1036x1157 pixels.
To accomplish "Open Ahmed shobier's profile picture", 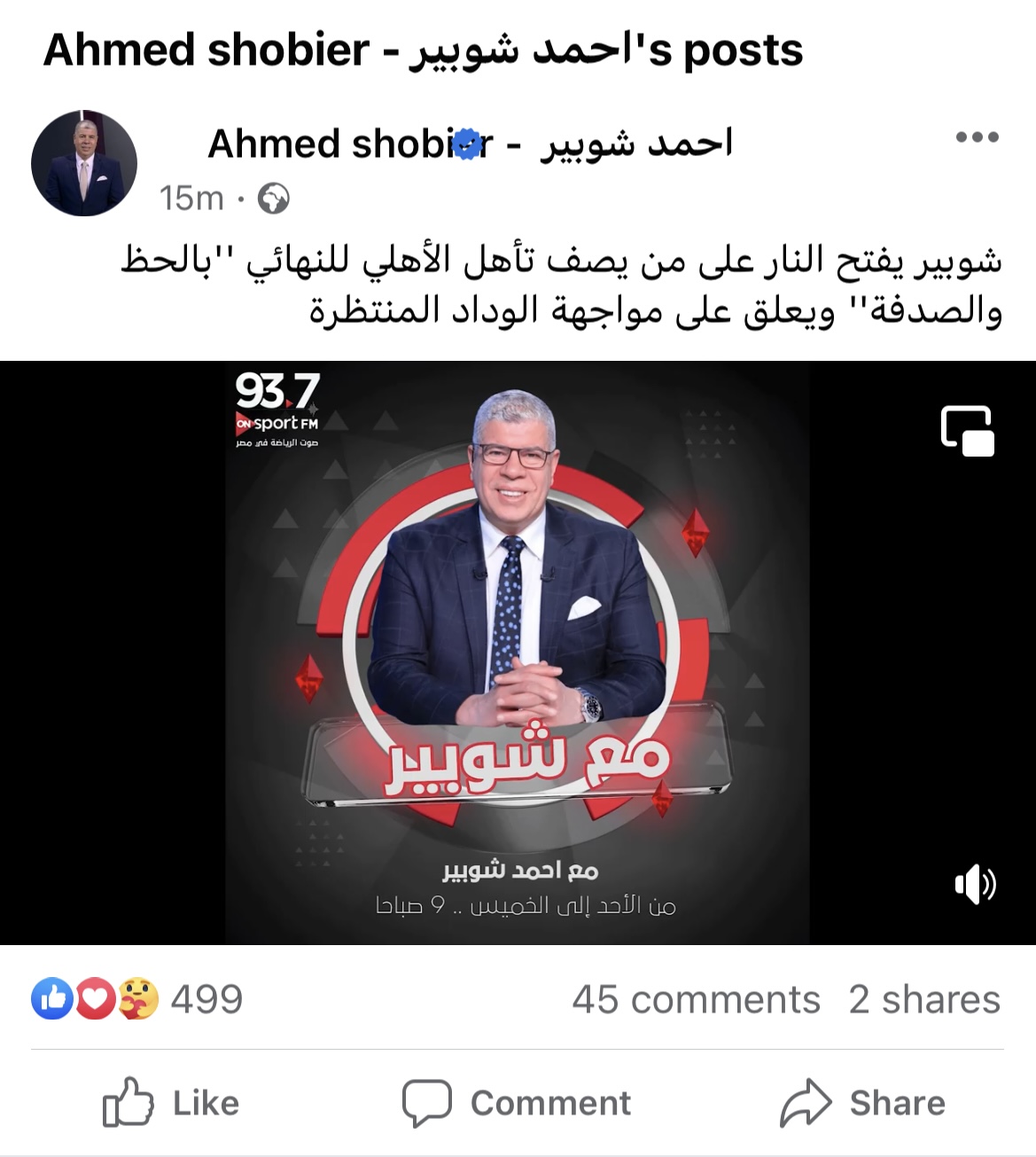I will click(x=84, y=163).
